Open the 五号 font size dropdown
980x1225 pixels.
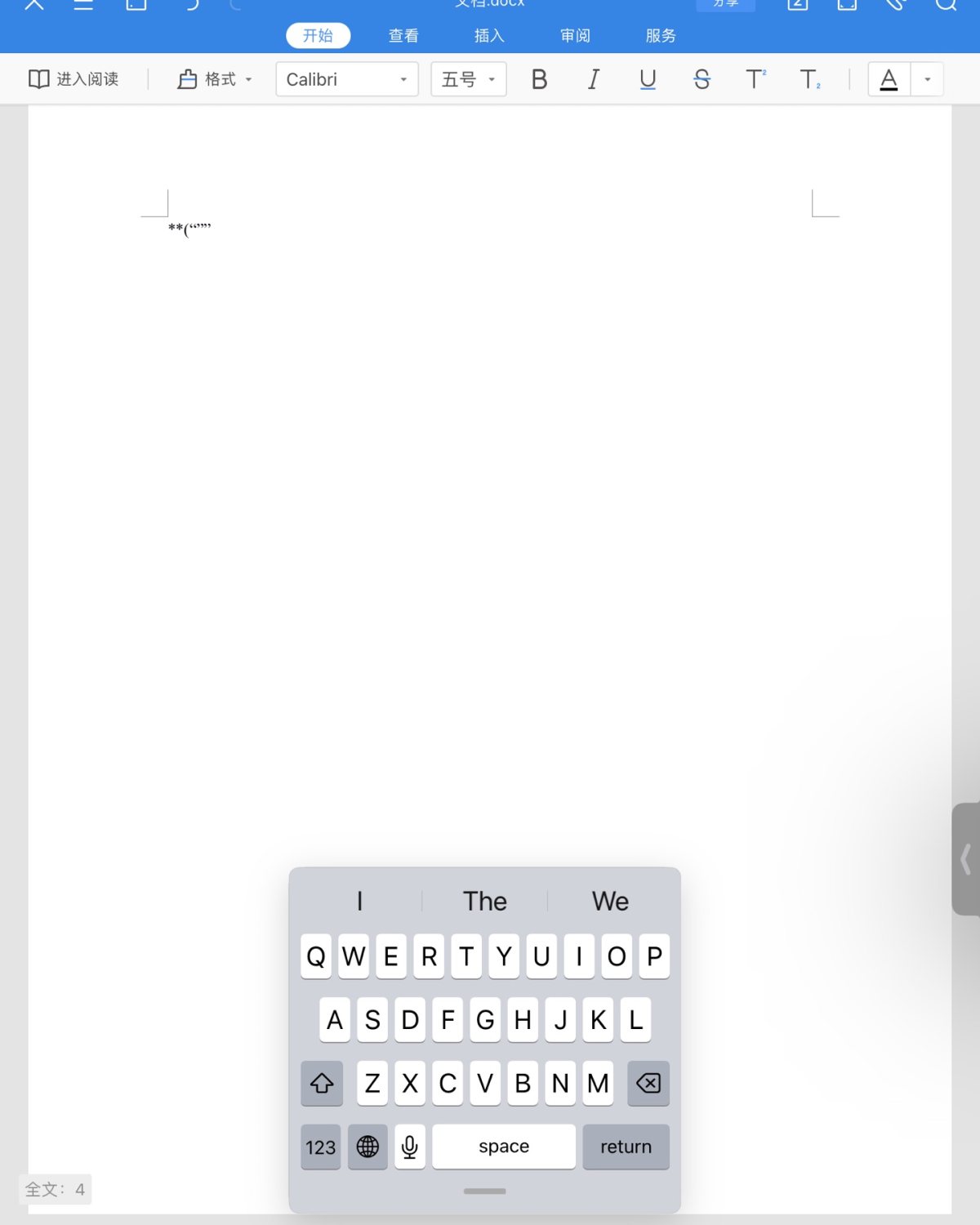coord(469,79)
